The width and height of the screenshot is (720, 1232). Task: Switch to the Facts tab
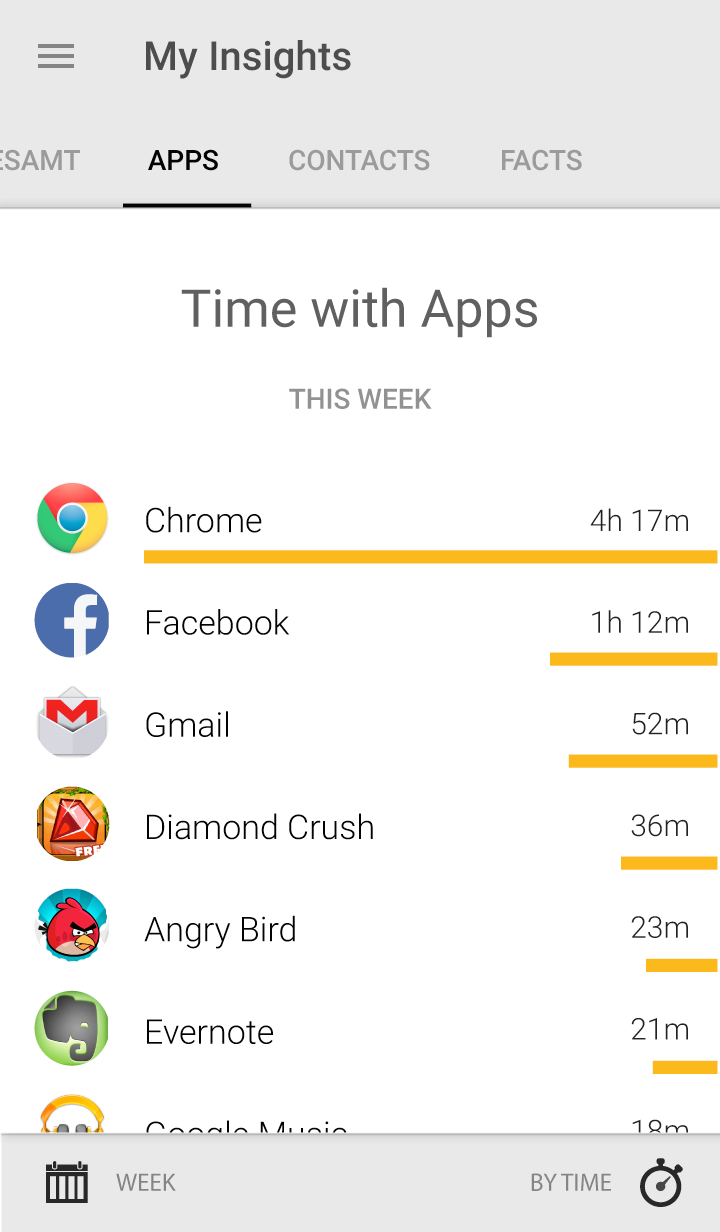[541, 161]
